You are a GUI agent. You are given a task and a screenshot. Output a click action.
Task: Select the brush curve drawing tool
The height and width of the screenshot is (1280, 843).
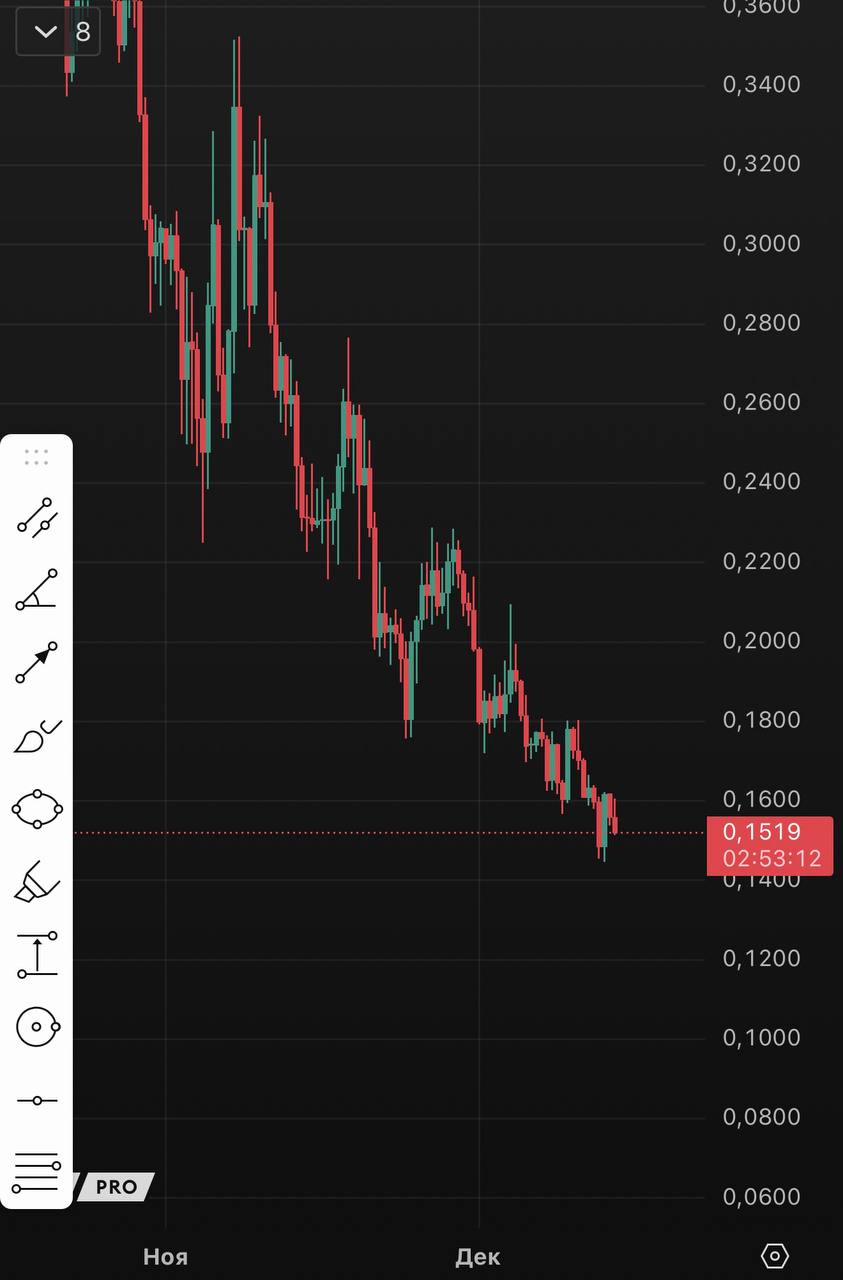pyautogui.click(x=37, y=736)
